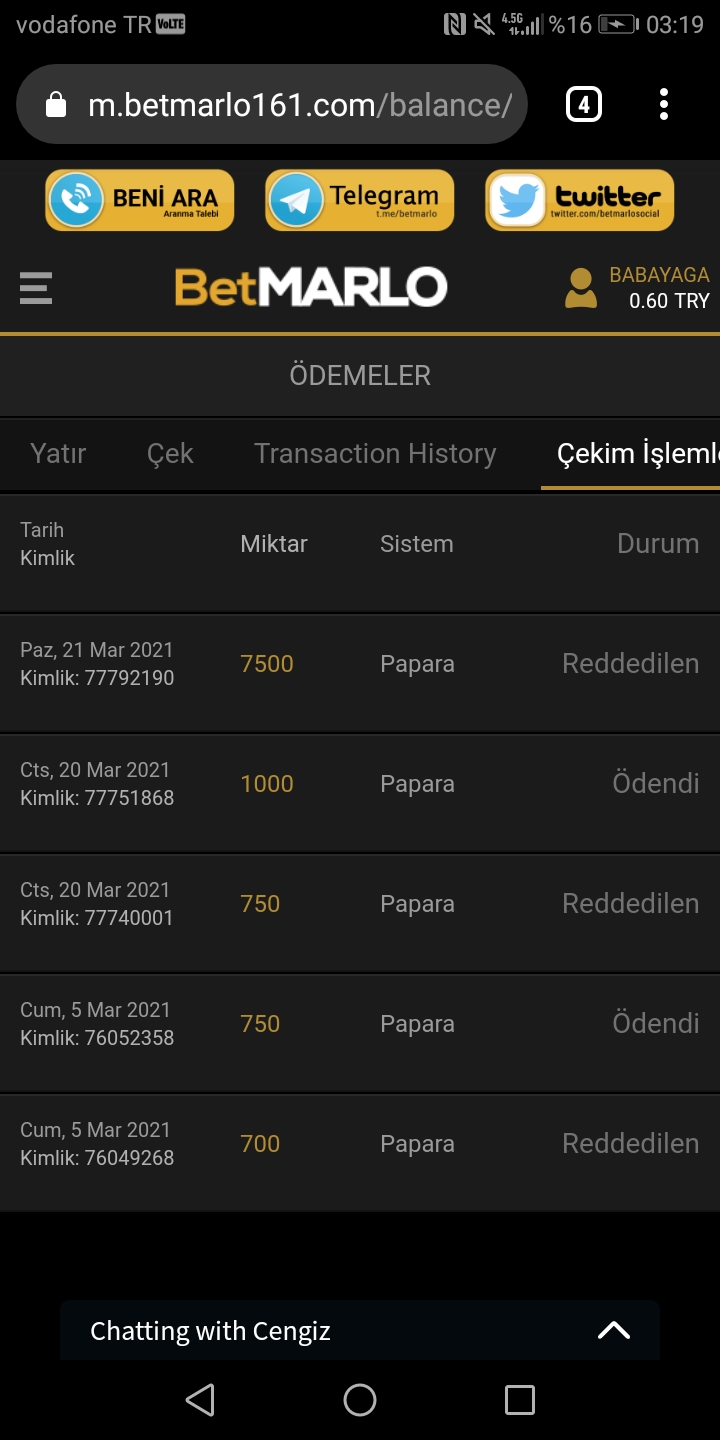The width and height of the screenshot is (720, 1440).
Task: Tap the BENİ ARA call request banner
Action: 139,200
